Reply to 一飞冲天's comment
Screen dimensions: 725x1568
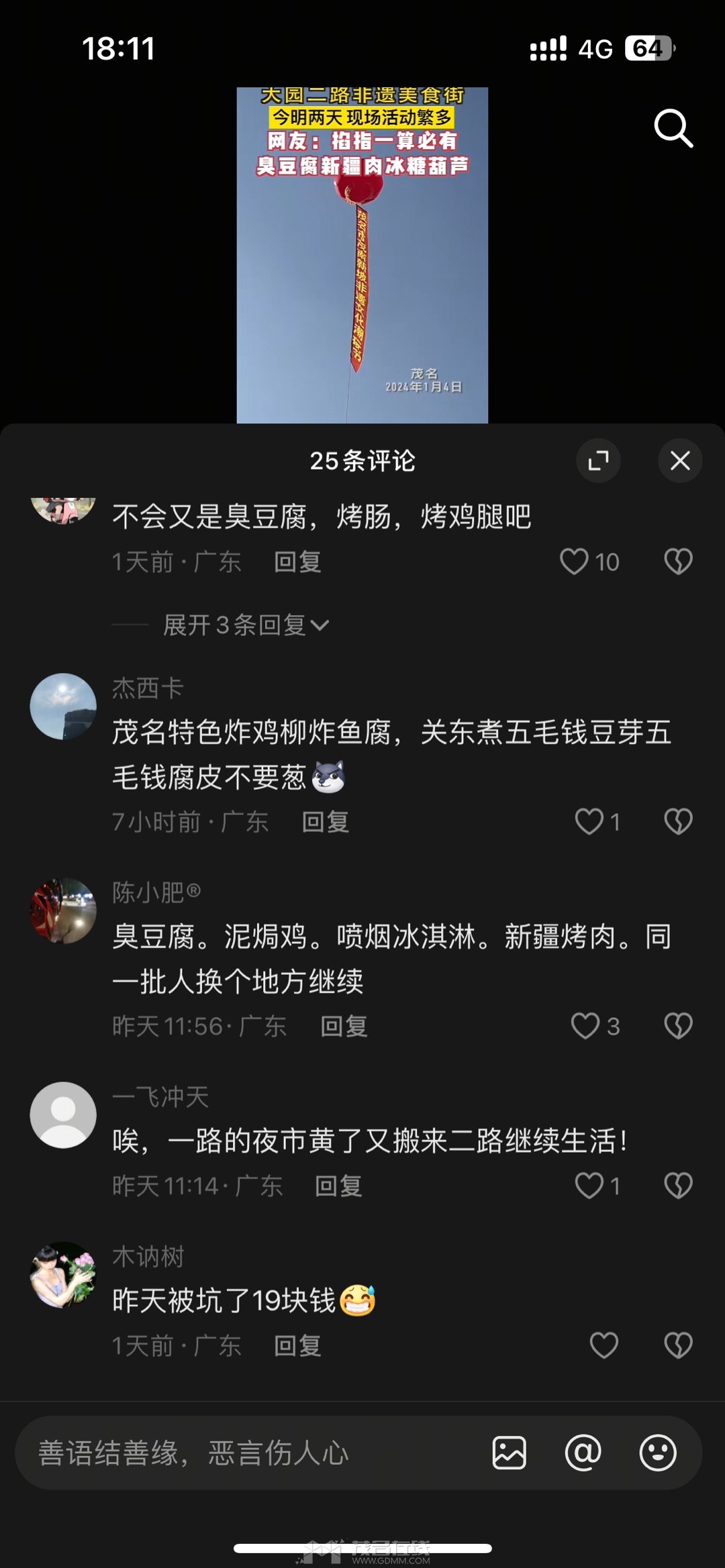click(338, 1186)
